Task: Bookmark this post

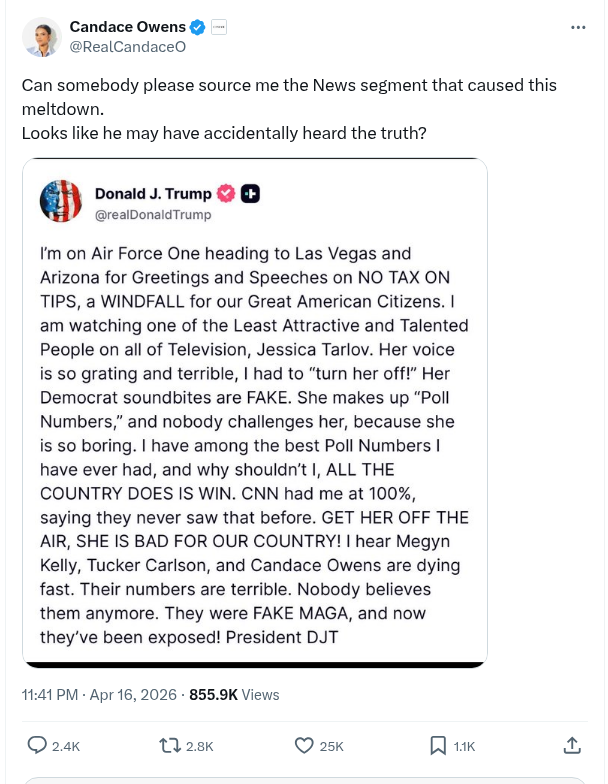Action: pos(438,745)
